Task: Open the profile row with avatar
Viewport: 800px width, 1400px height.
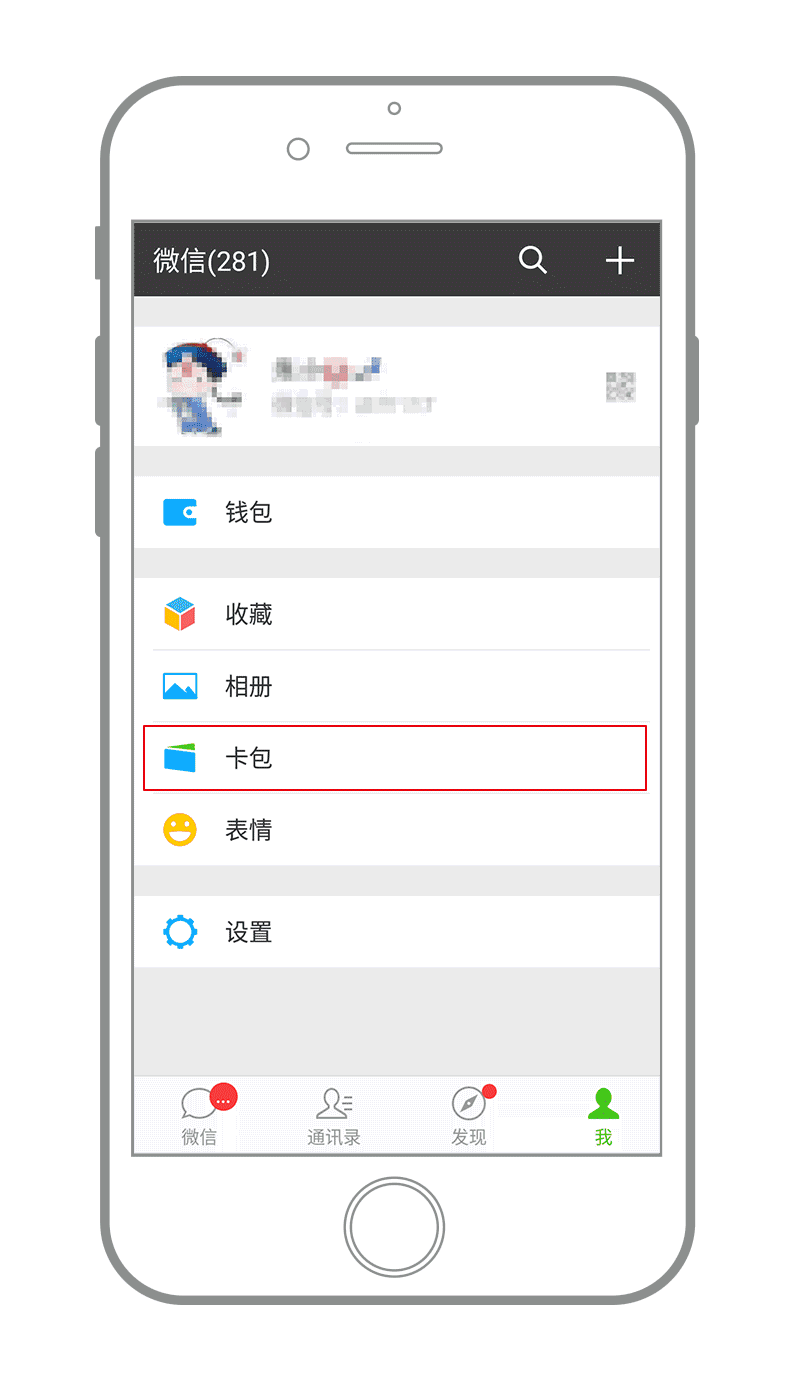Action: pyautogui.click(x=397, y=386)
